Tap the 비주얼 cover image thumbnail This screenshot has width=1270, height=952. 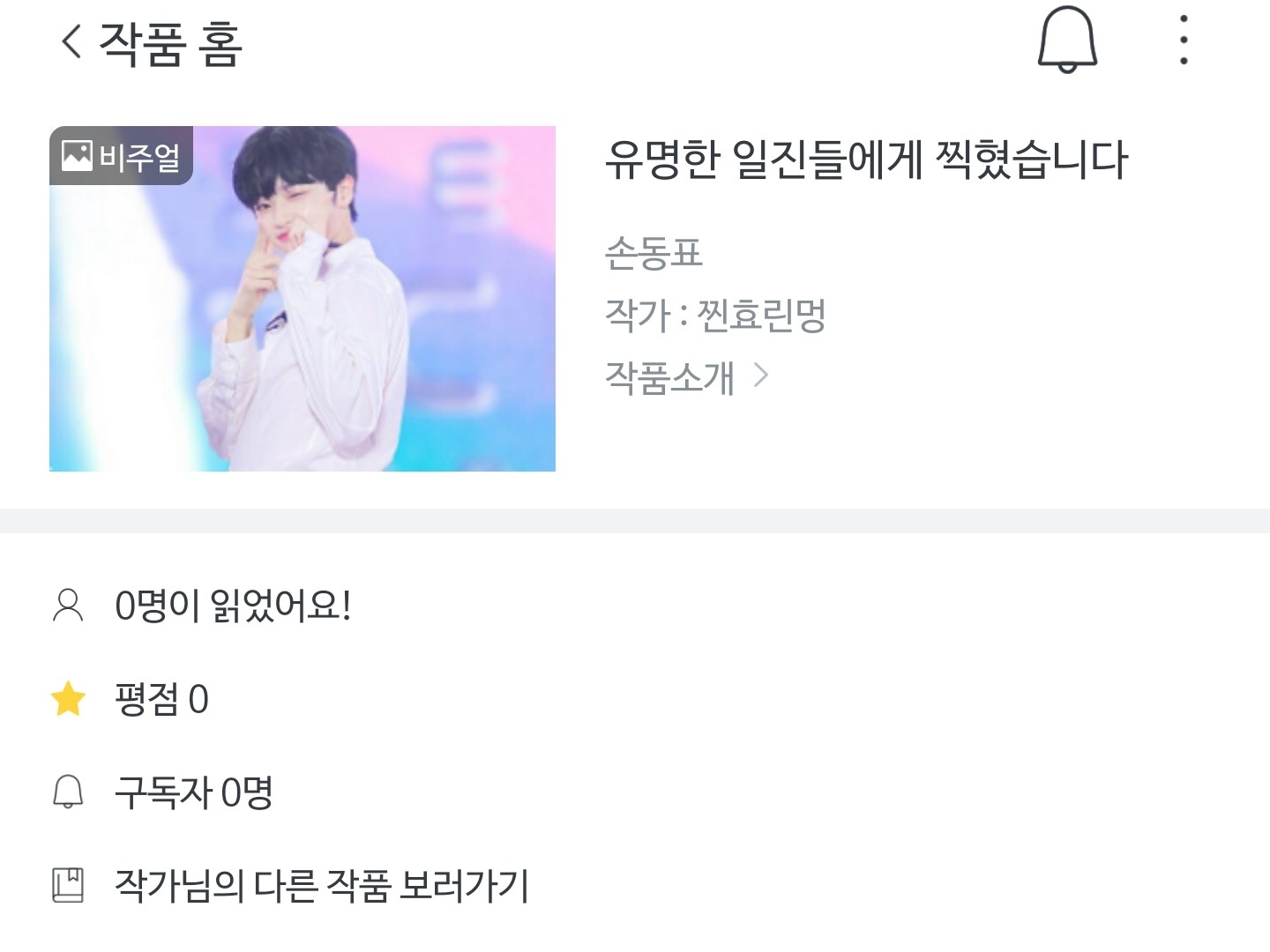click(x=303, y=299)
